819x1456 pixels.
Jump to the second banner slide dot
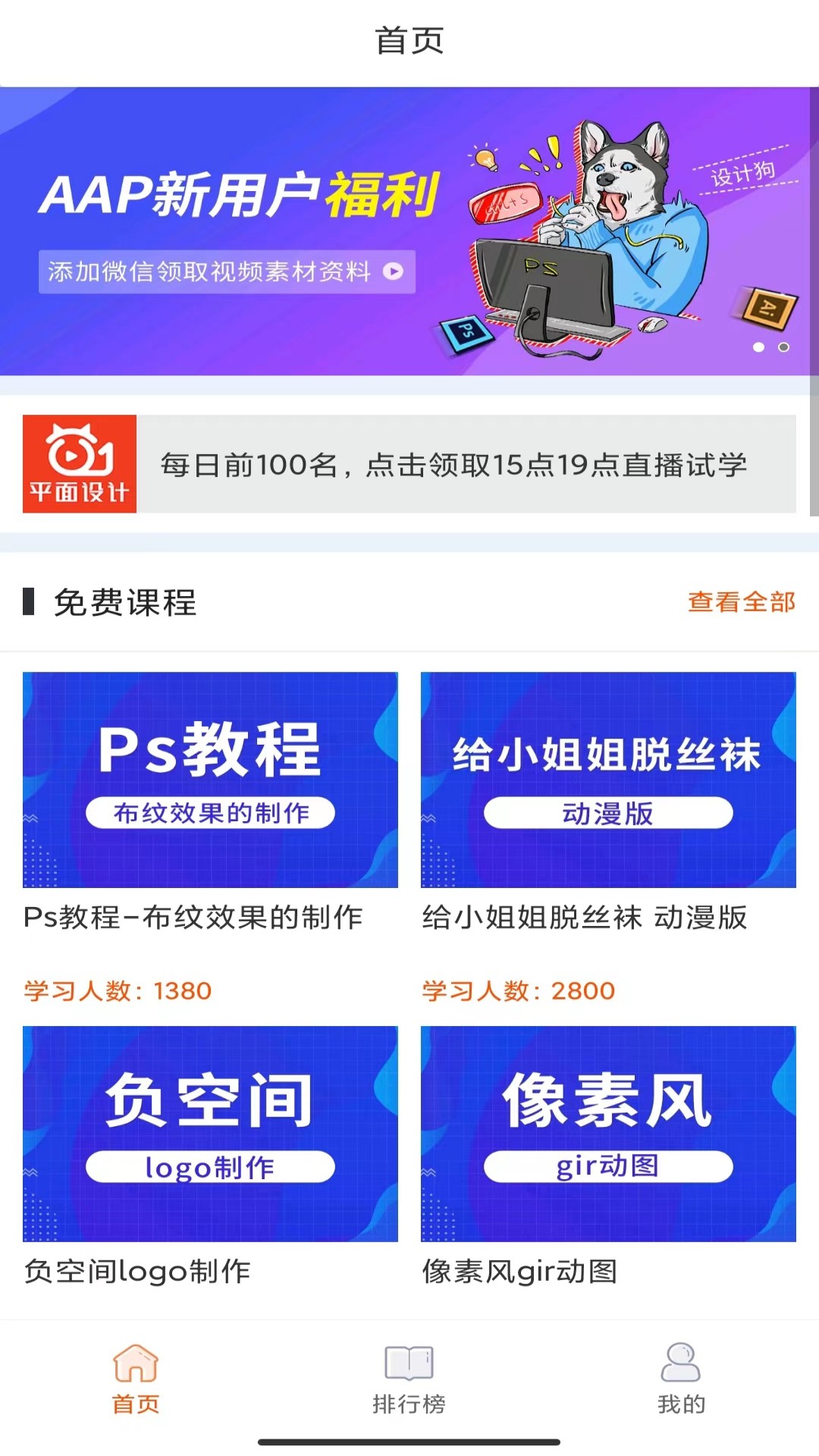(x=784, y=347)
